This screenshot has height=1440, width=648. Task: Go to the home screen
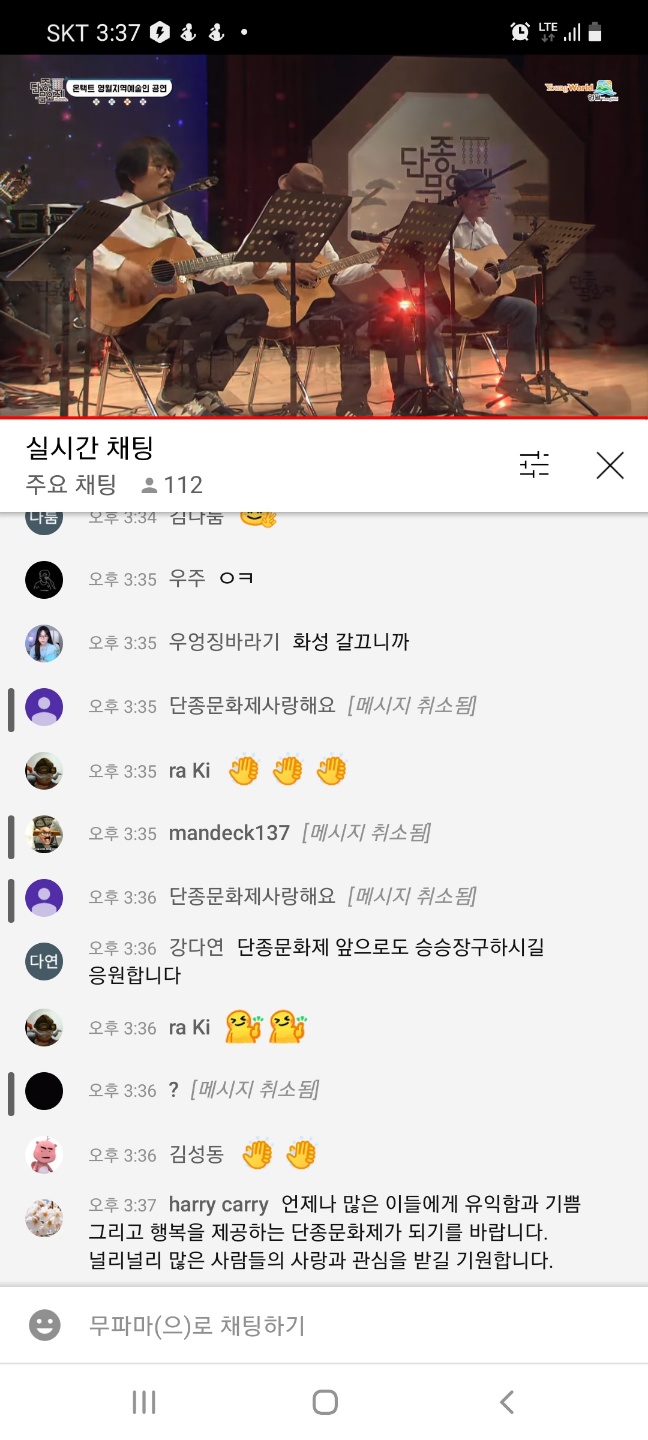click(324, 1402)
